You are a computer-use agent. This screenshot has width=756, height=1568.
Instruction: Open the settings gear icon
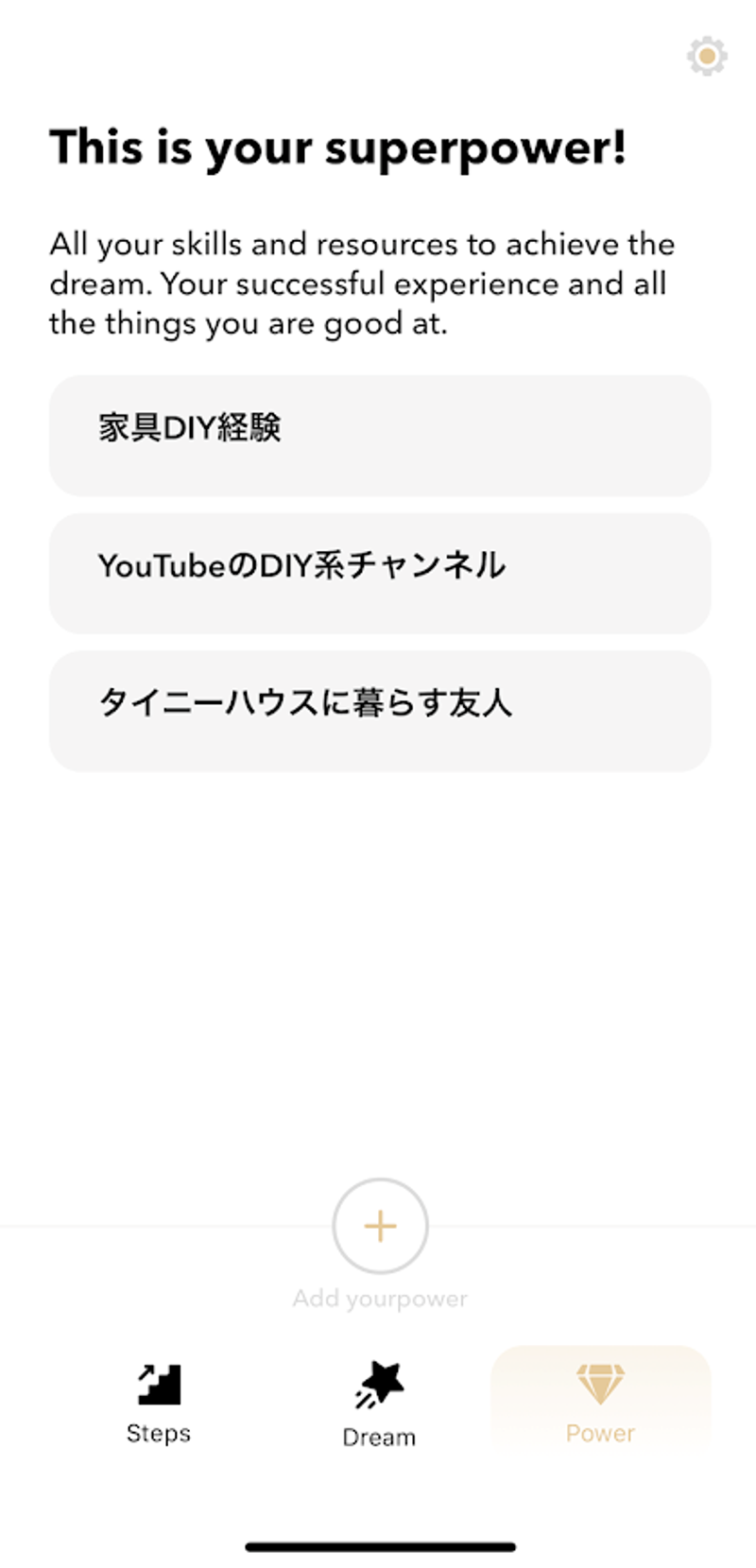(706, 57)
